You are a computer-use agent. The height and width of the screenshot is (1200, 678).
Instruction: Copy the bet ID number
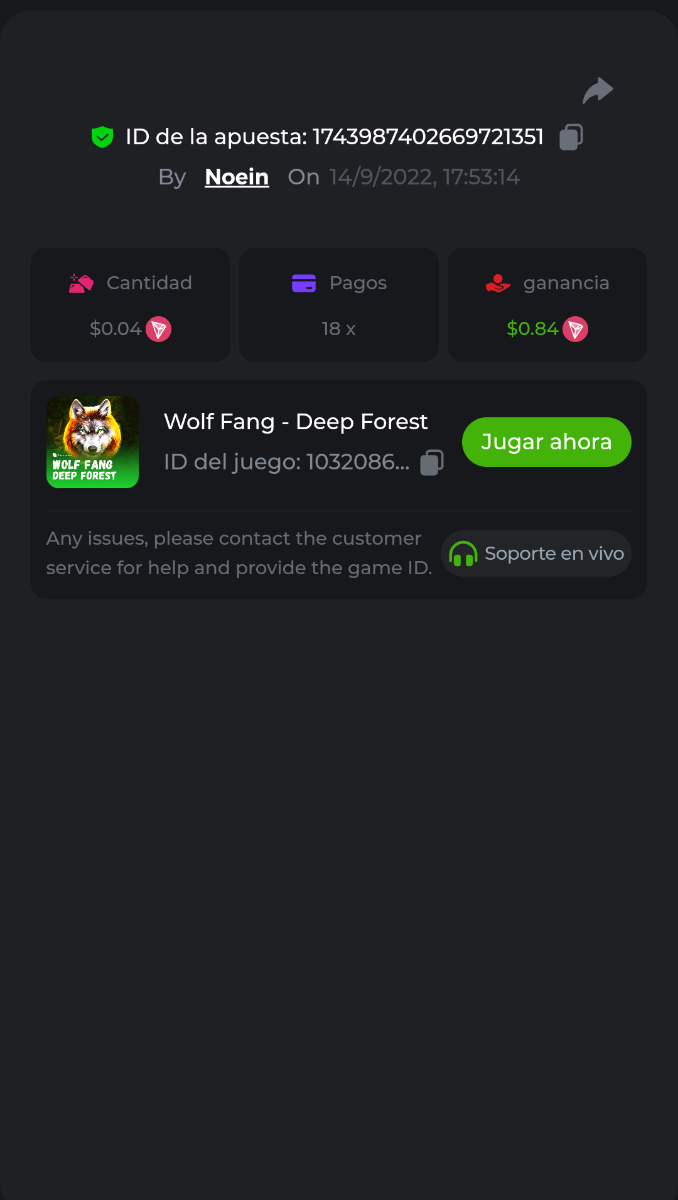[571, 138]
